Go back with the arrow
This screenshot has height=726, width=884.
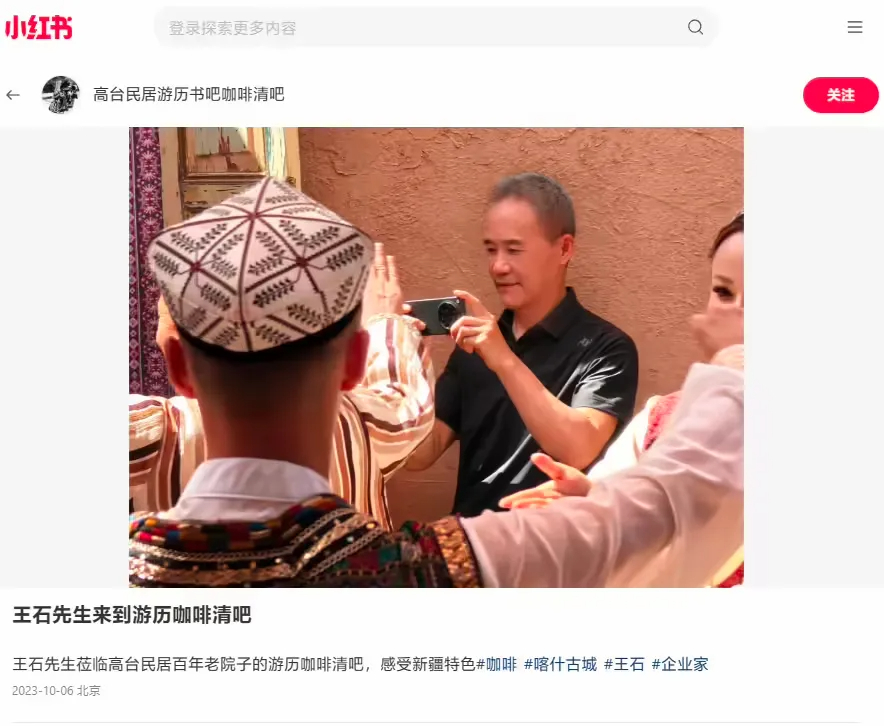[13, 95]
